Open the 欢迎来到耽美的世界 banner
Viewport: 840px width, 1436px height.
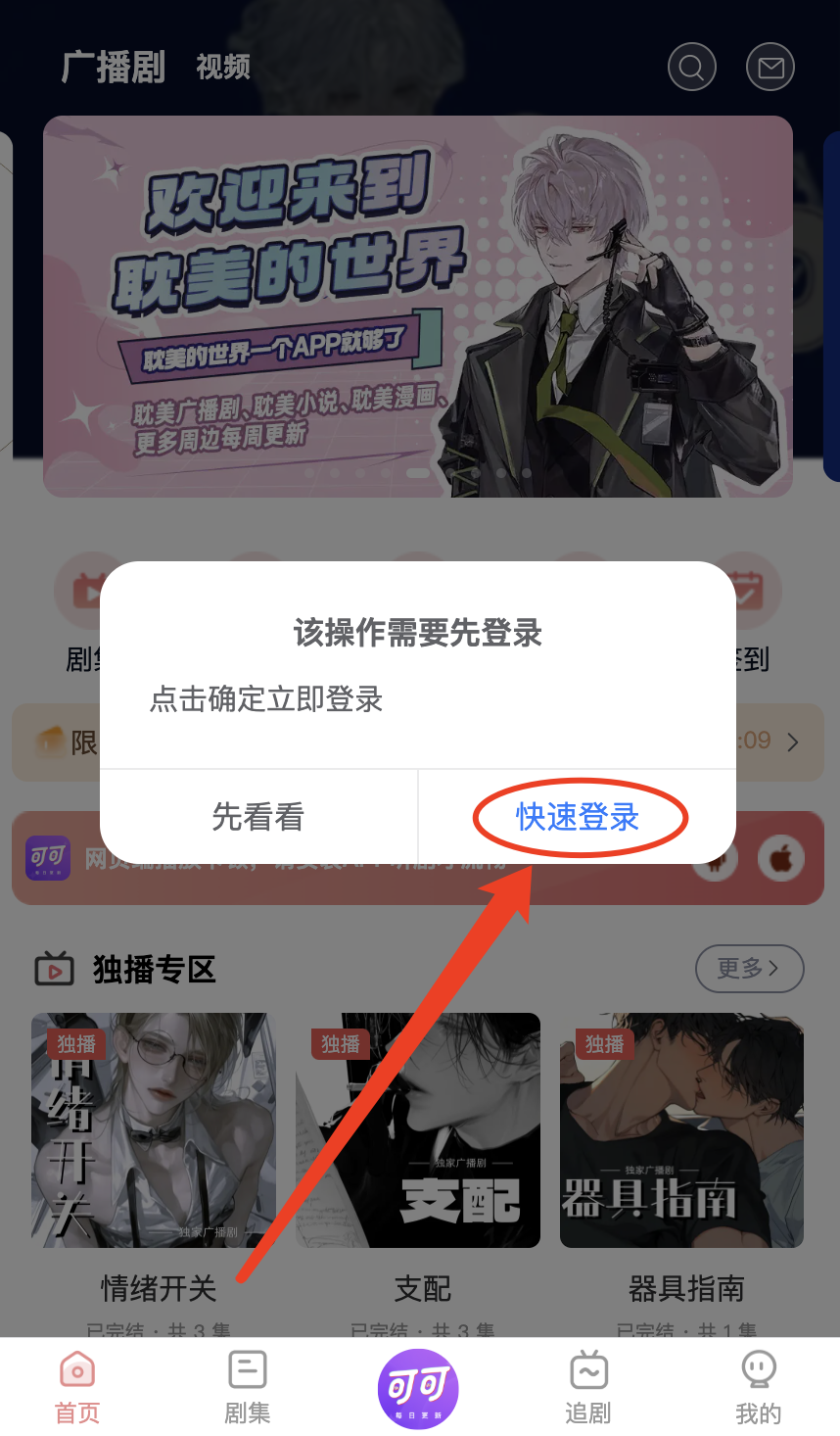417,306
